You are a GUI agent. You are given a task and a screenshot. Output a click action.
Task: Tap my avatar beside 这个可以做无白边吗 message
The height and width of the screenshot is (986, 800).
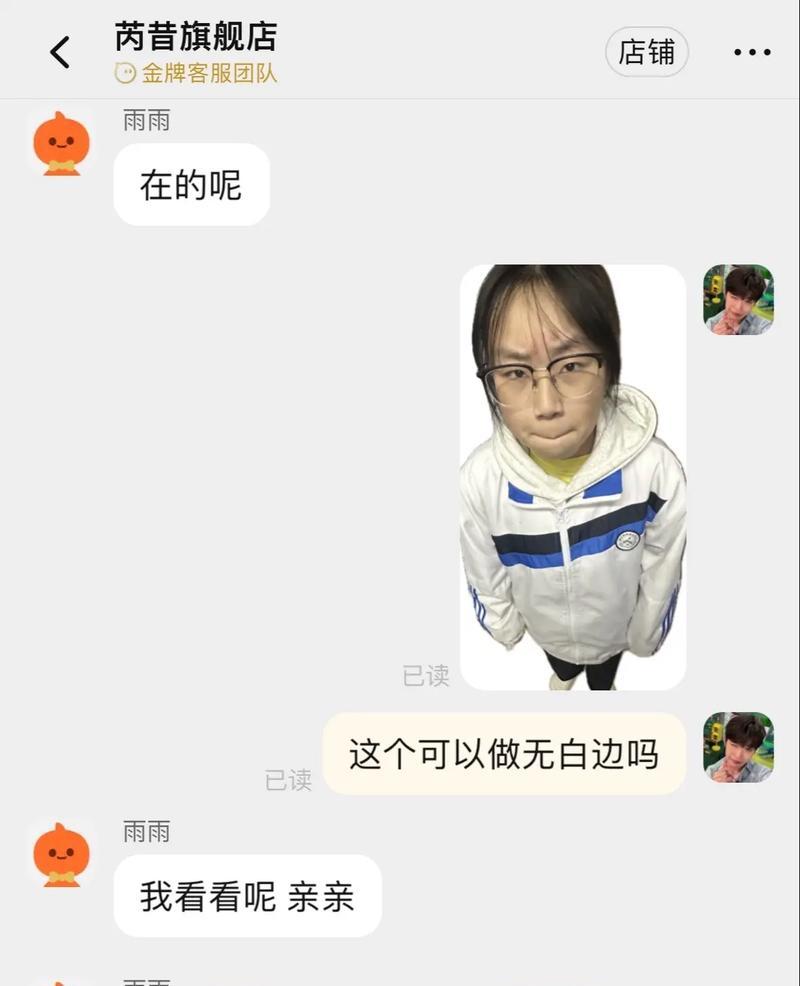[738, 747]
